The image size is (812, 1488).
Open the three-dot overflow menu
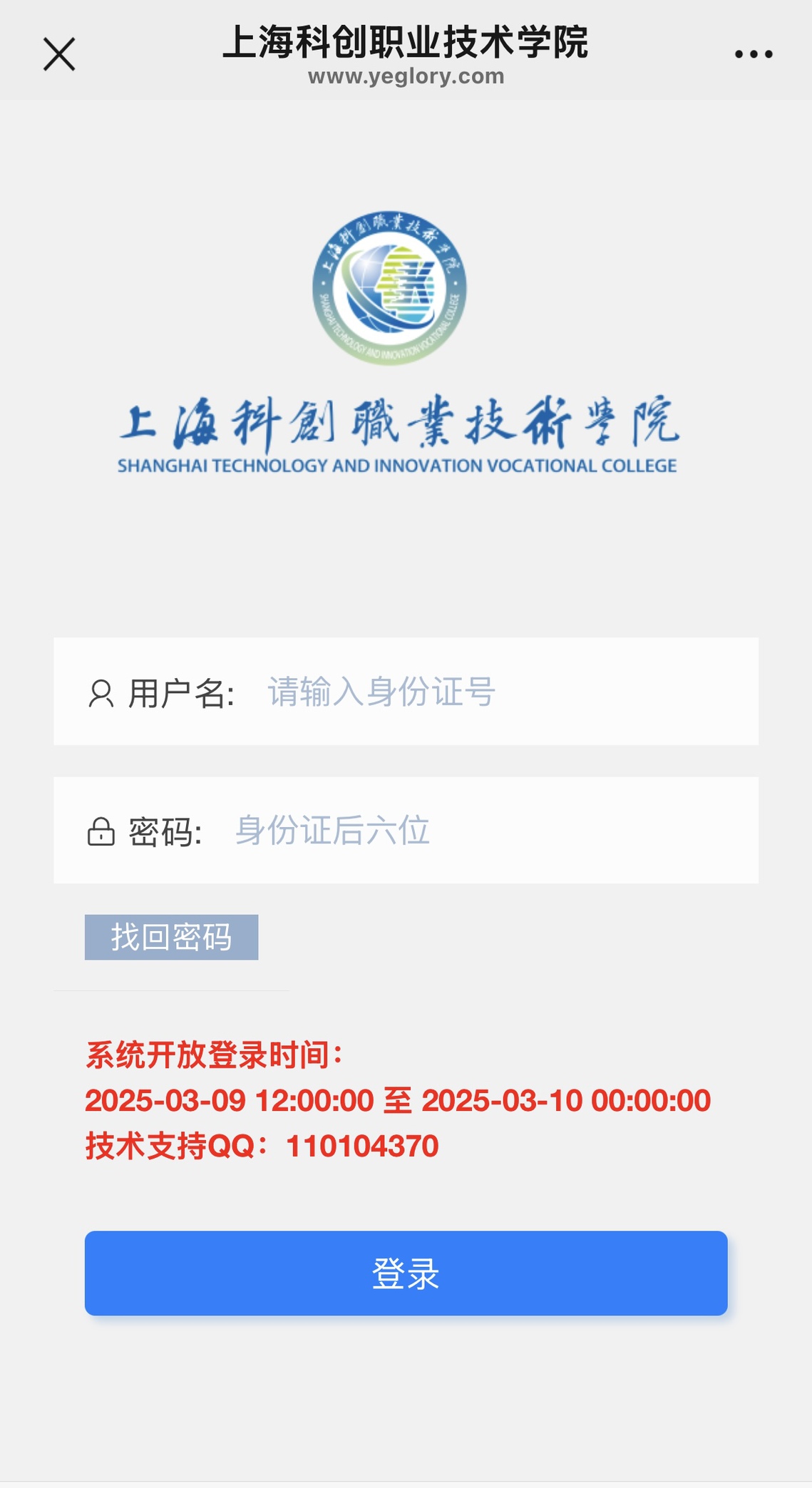754,54
